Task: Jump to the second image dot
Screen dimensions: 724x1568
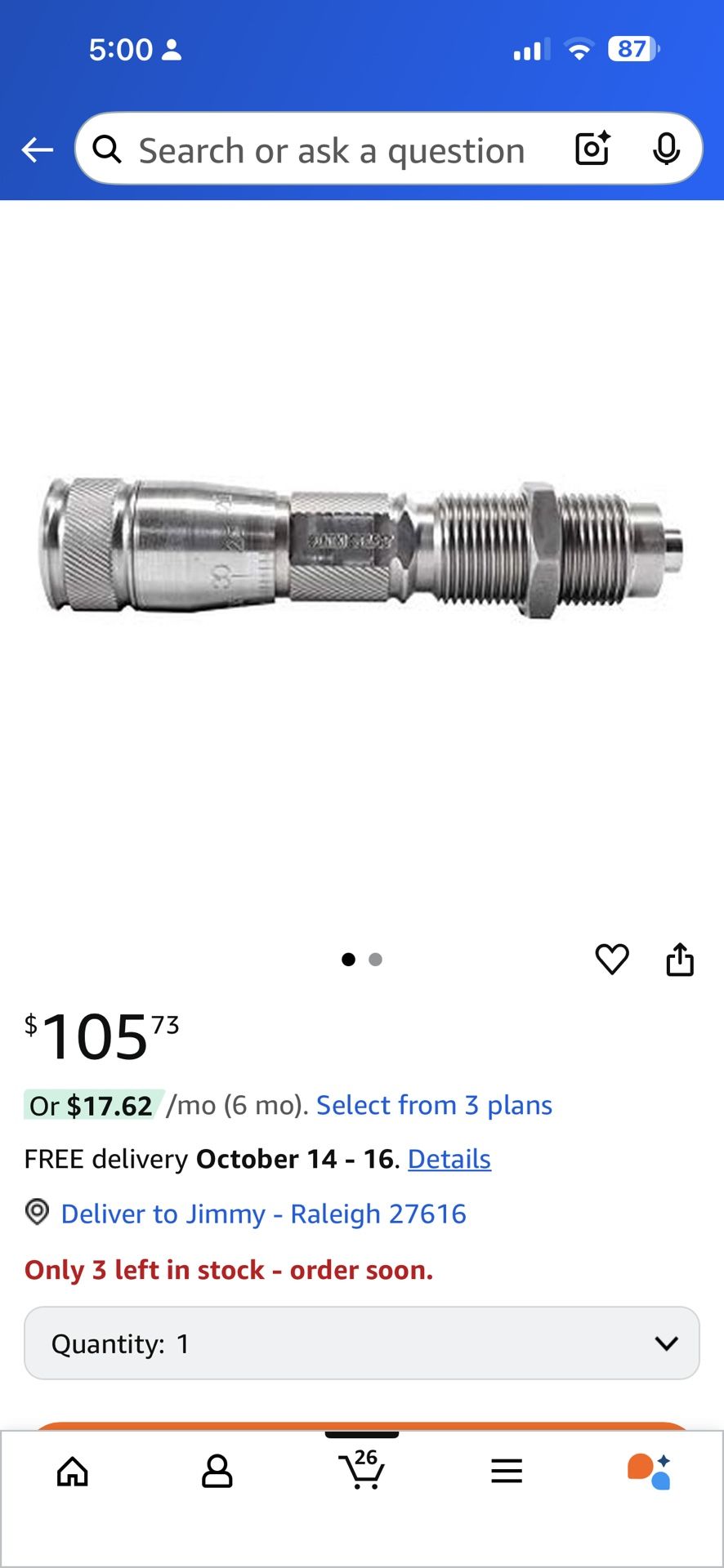Action: [x=376, y=960]
